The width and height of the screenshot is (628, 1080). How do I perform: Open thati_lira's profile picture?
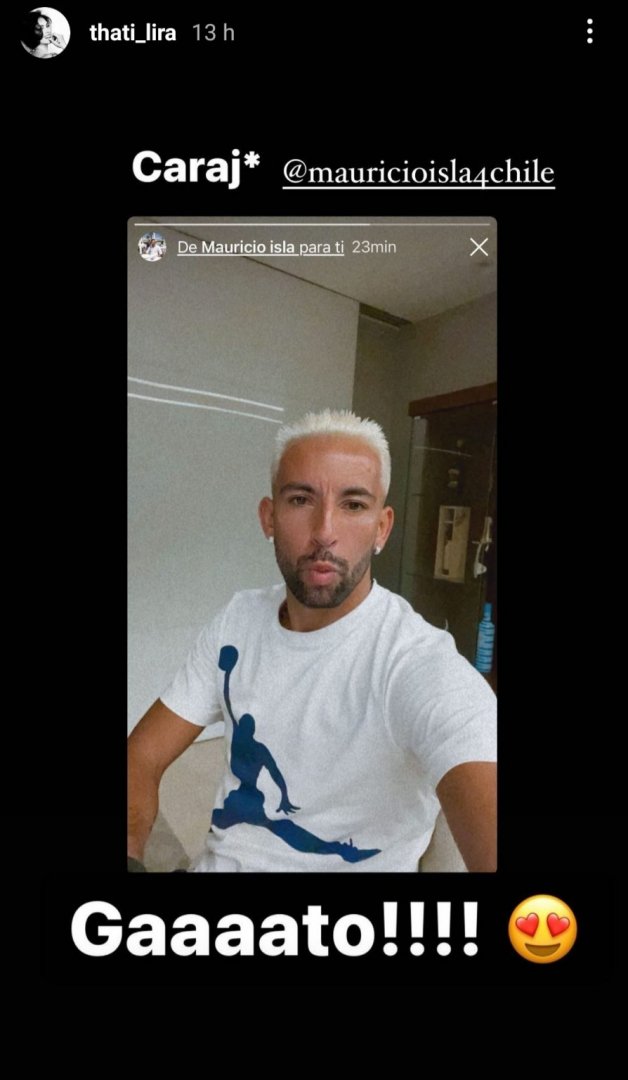pyautogui.click(x=45, y=33)
